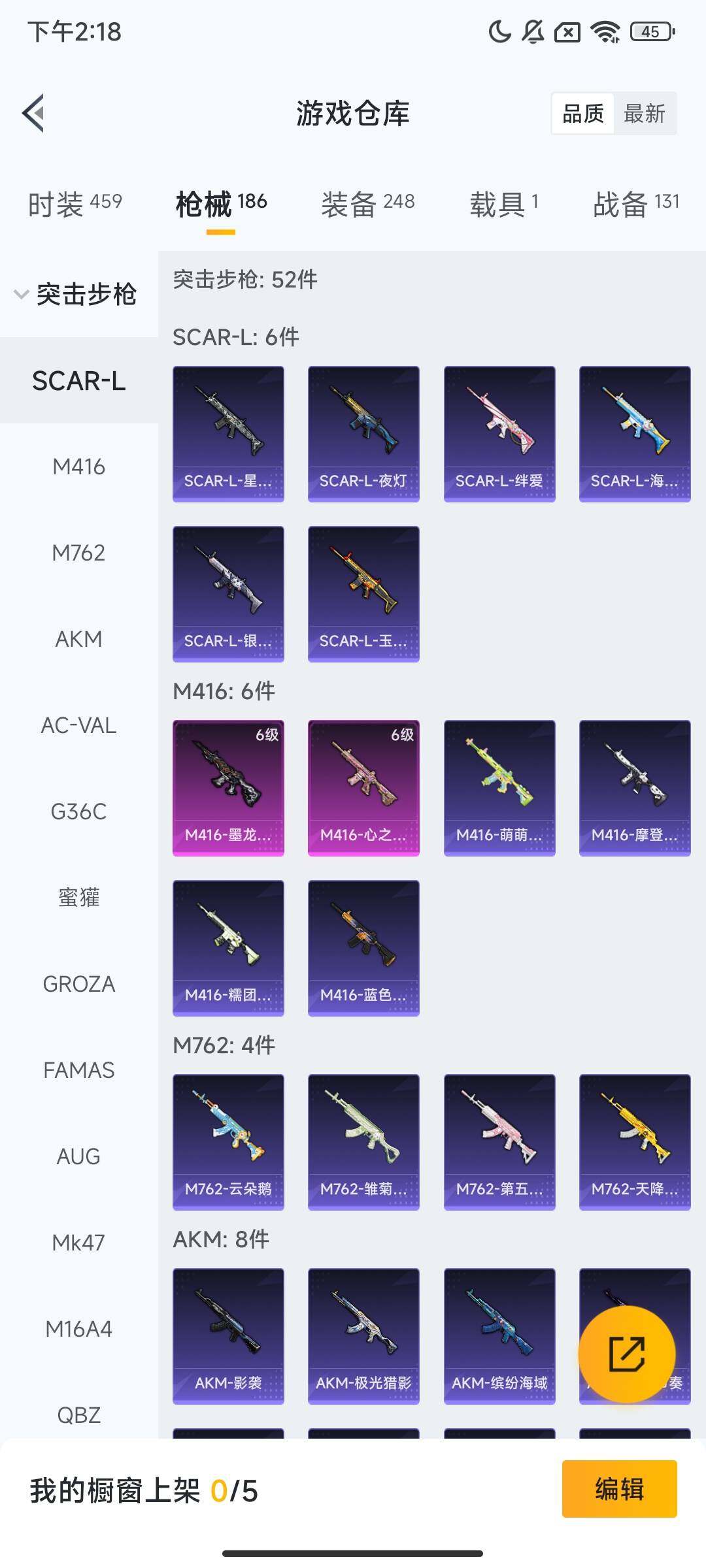Screen dimensions: 706x1568
Task: Open the M762-云朵鹅 skin
Action: tap(228, 1142)
